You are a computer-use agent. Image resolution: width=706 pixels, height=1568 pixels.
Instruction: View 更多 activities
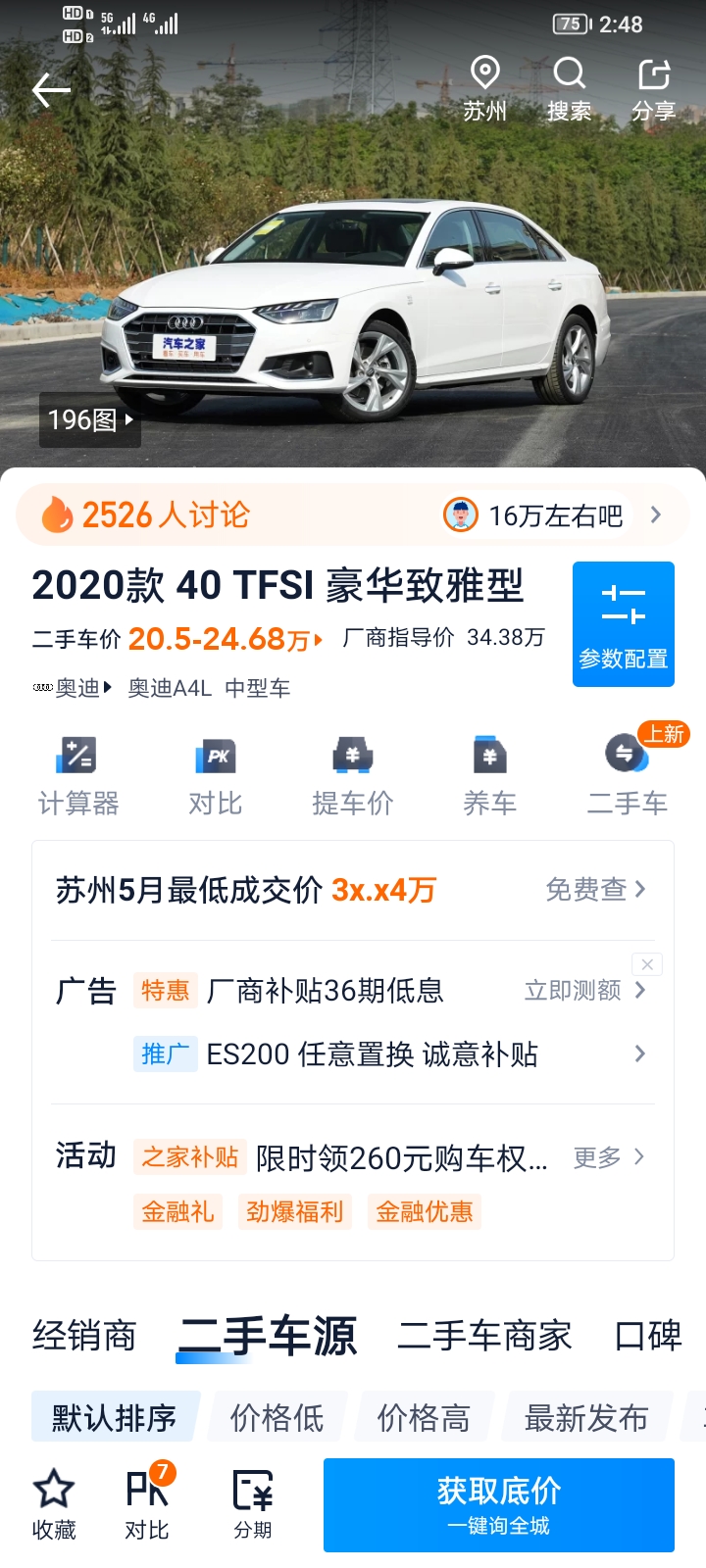(x=609, y=1157)
